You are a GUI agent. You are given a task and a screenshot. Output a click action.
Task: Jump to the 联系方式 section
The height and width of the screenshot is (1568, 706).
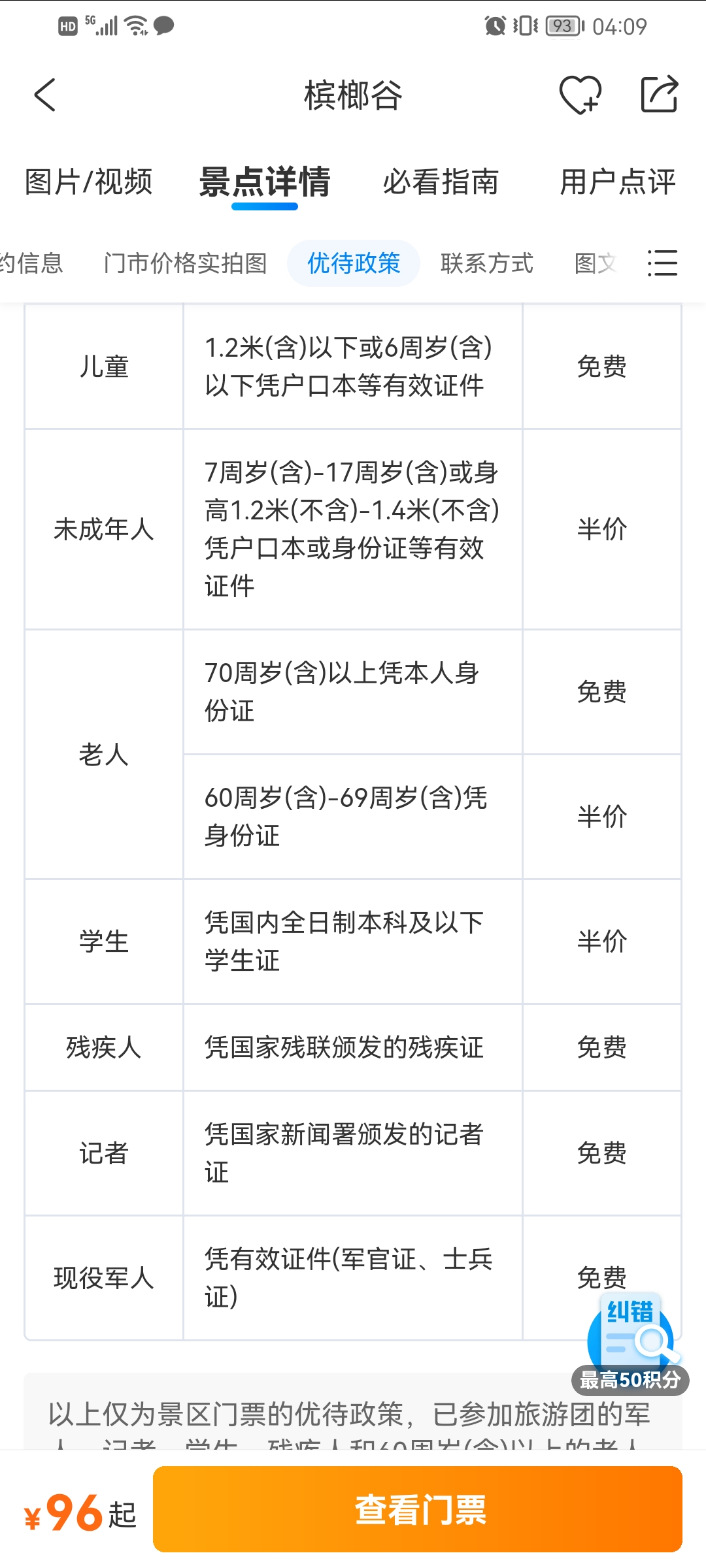487,263
